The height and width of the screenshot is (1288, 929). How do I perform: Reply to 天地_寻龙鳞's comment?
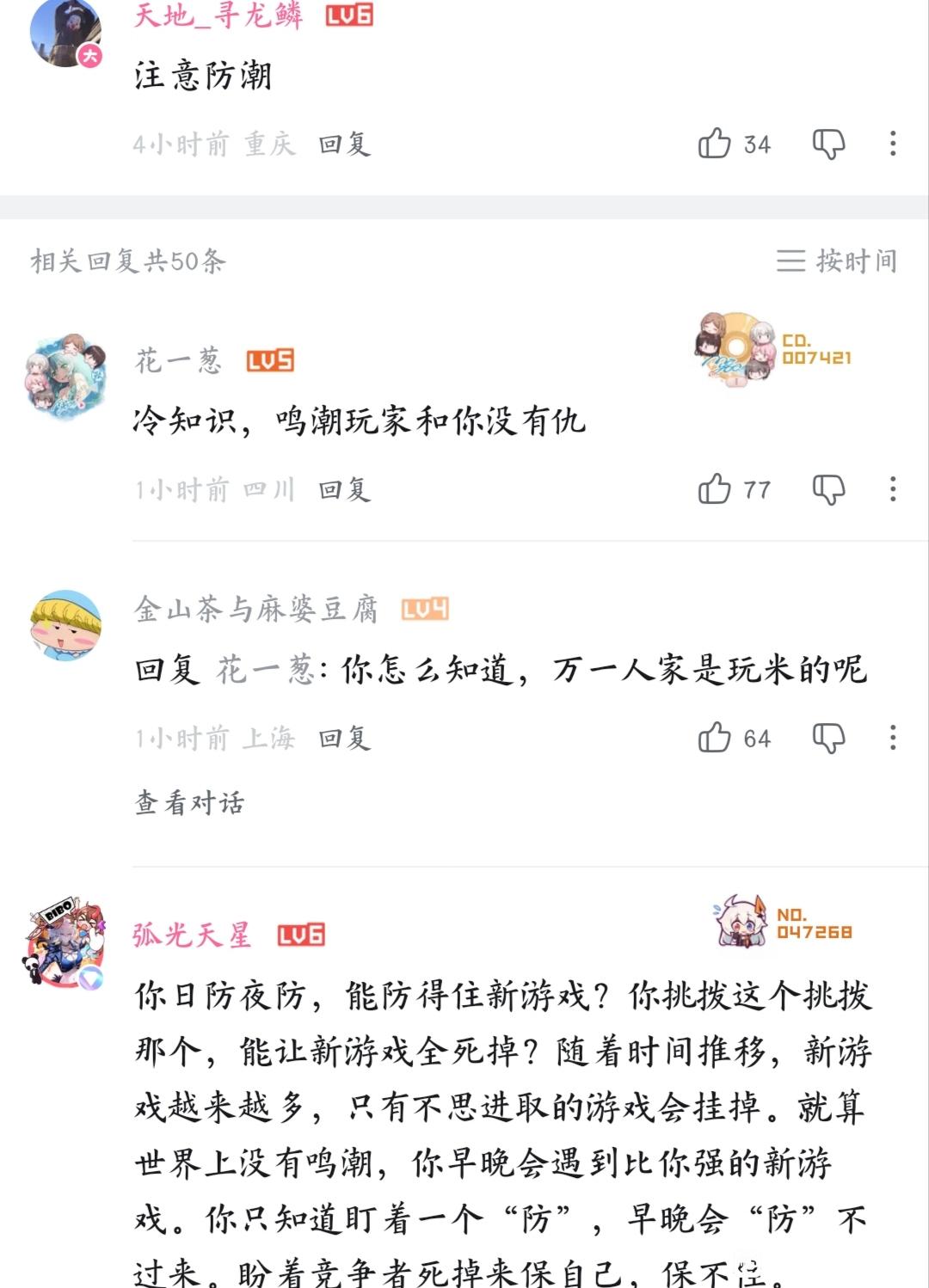coord(344,144)
